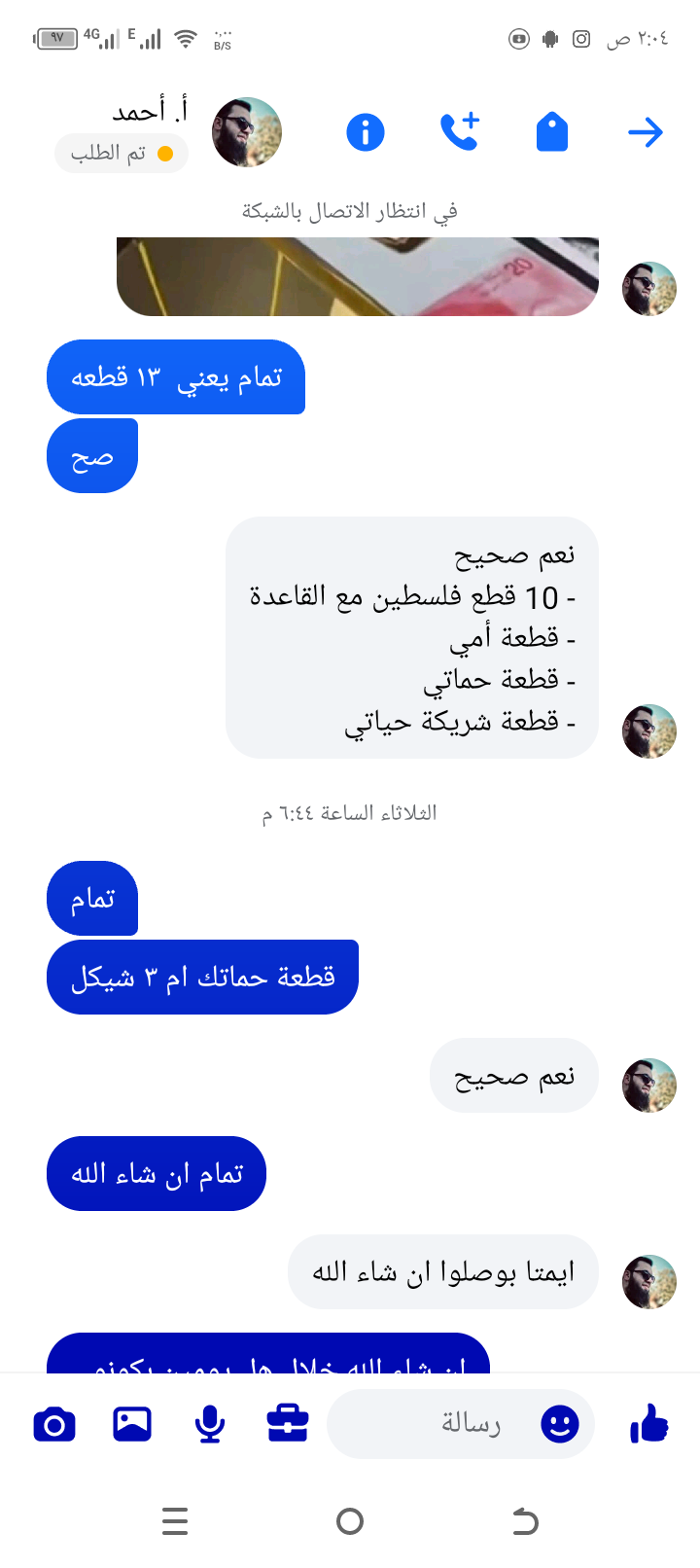Send a thumbs up like
700x1568 pixels.
[x=648, y=1424]
